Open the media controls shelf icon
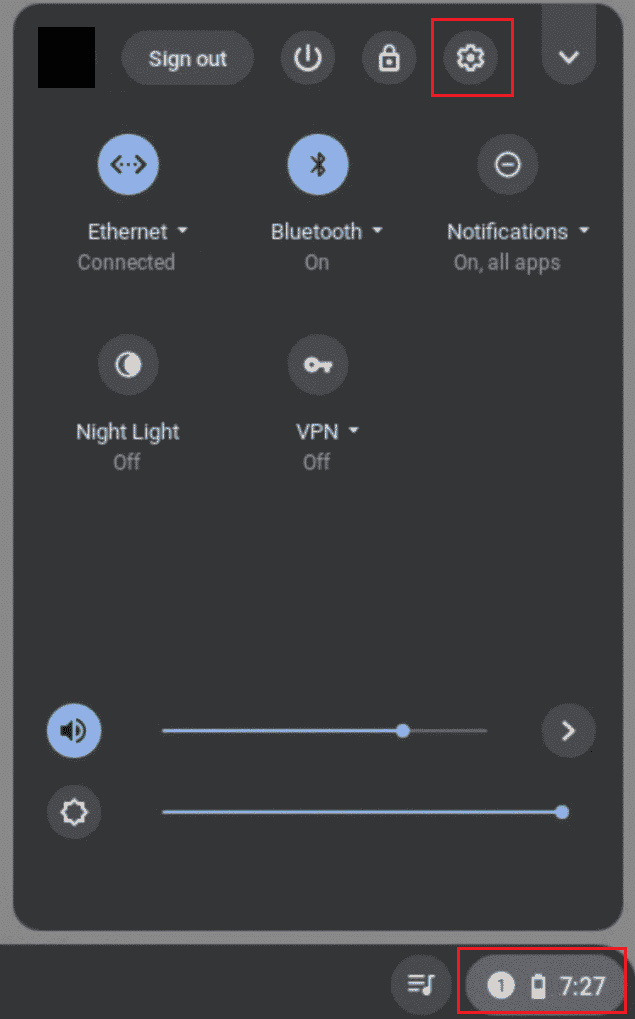The width and height of the screenshot is (635, 1019). point(421,986)
